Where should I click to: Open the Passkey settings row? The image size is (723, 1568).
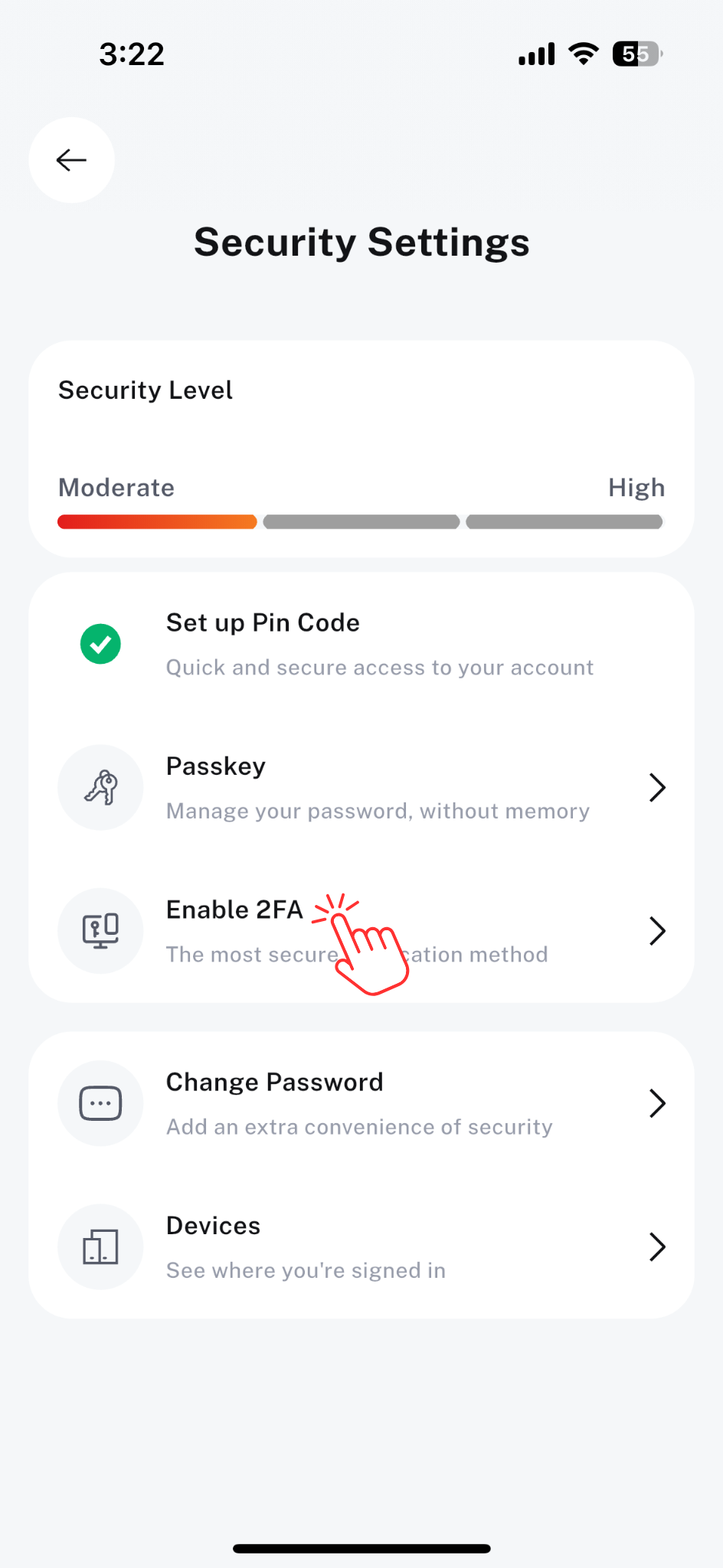pos(361,788)
